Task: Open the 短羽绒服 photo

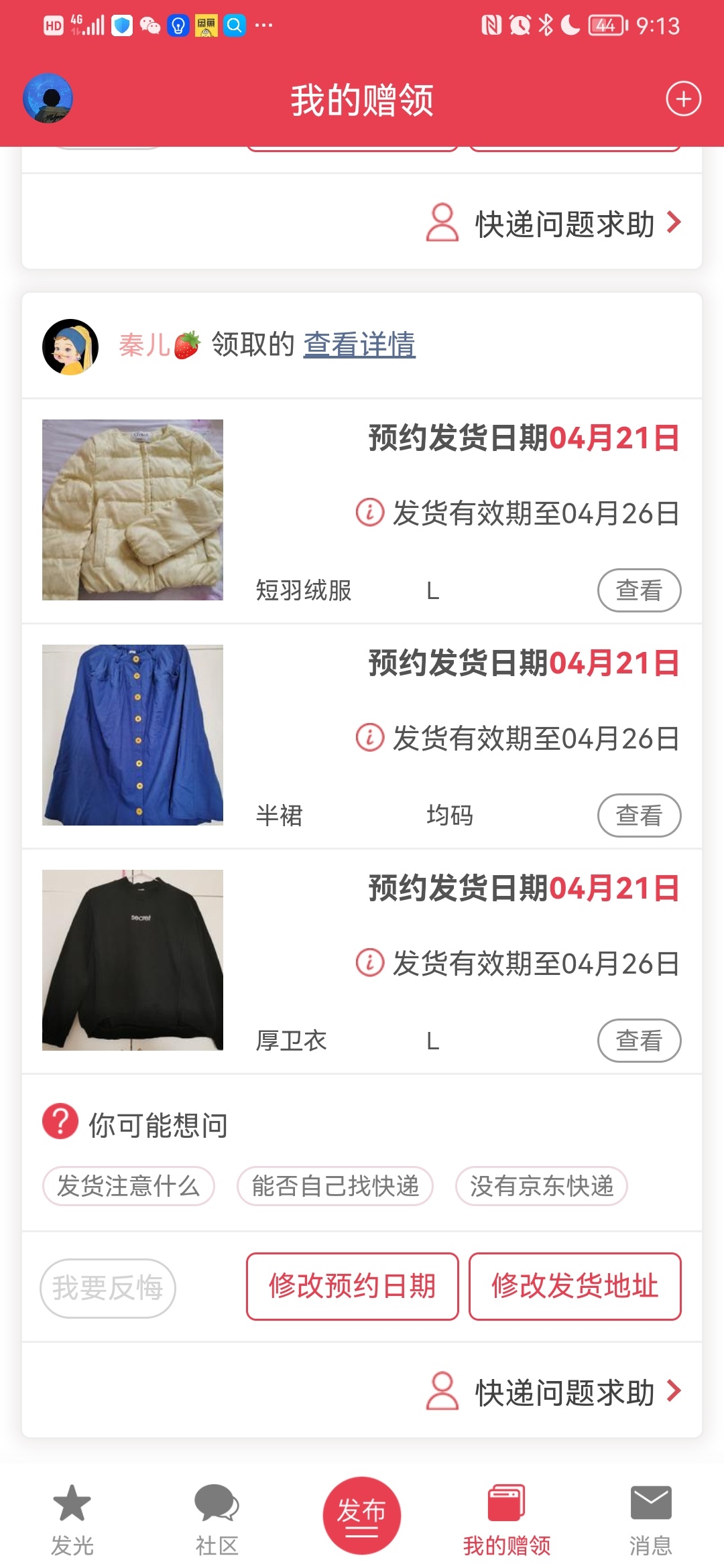Action: tap(133, 510)
